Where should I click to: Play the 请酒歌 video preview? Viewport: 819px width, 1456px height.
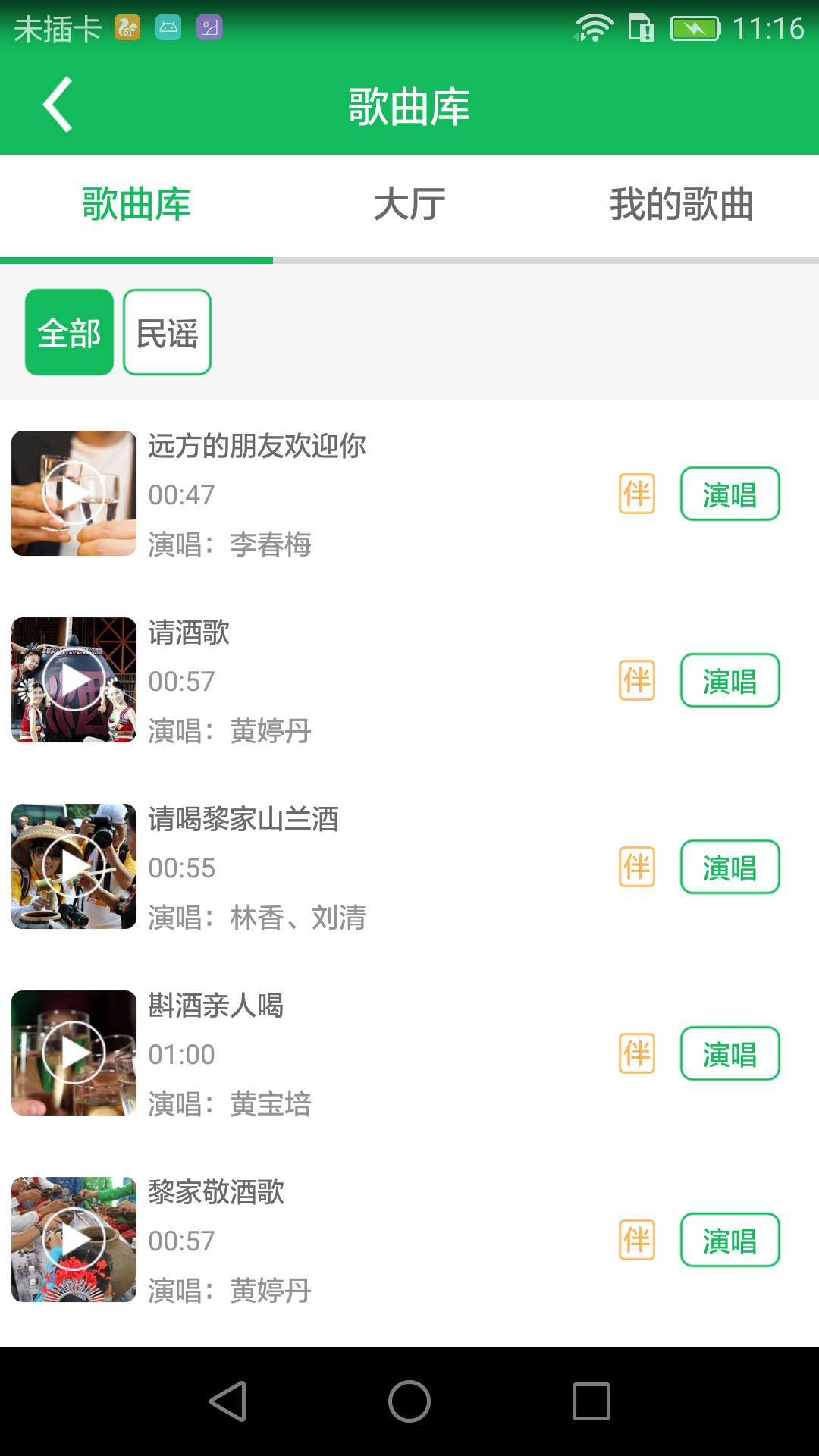(73, 680)
